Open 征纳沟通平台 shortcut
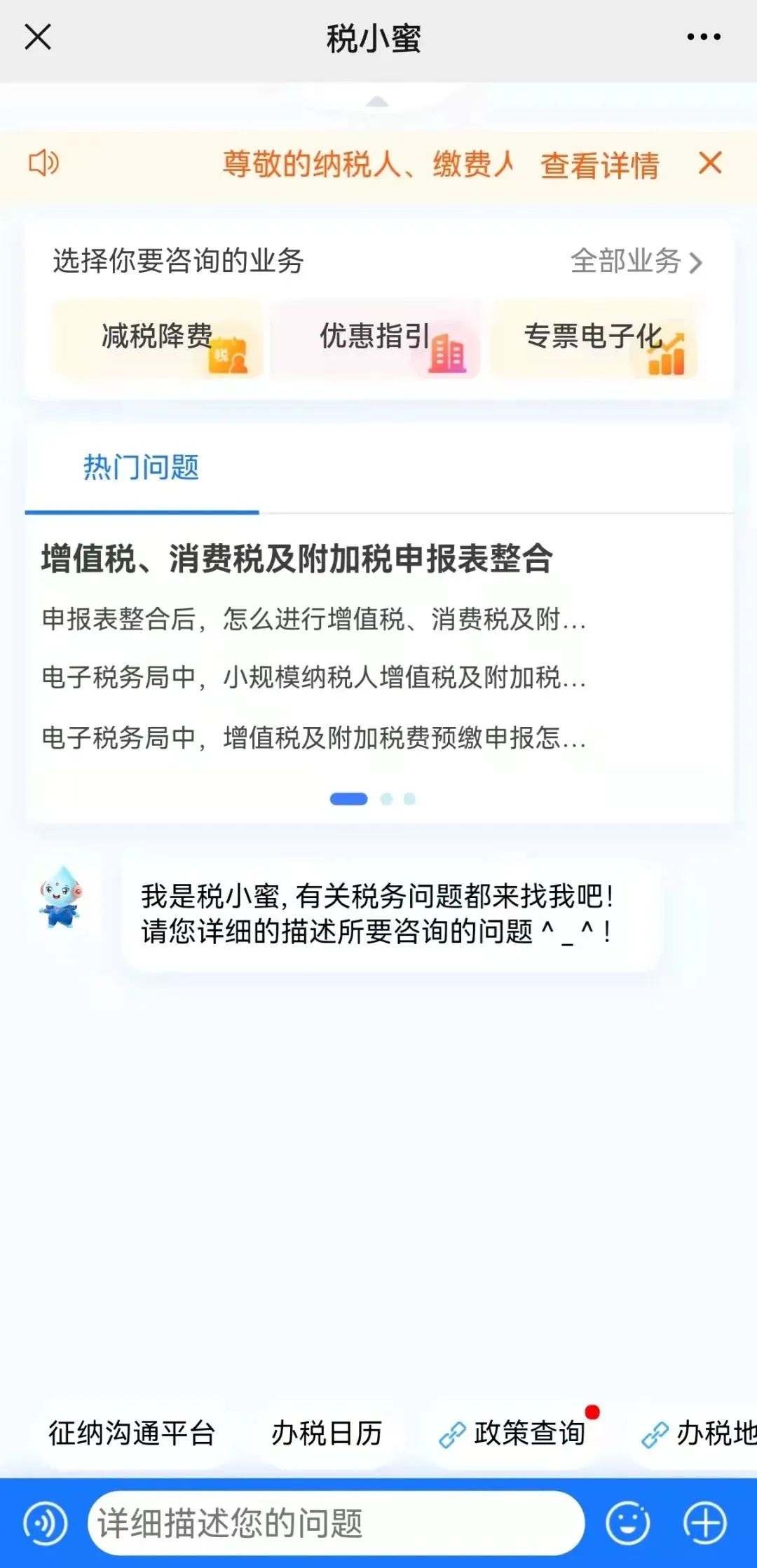Screen dimensions: 757x1568 click(x=132, y=1433)
